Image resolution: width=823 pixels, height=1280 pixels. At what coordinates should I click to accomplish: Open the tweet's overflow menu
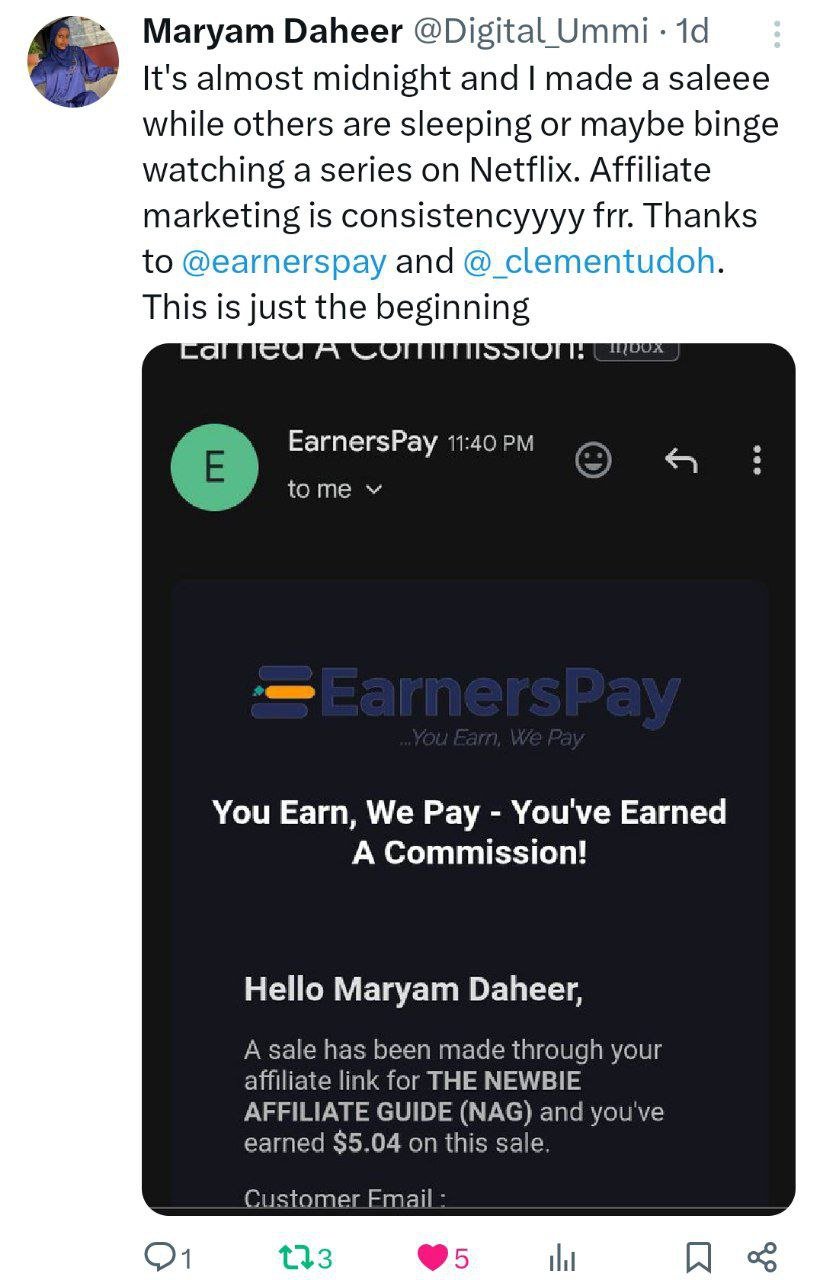click(777, 38)
